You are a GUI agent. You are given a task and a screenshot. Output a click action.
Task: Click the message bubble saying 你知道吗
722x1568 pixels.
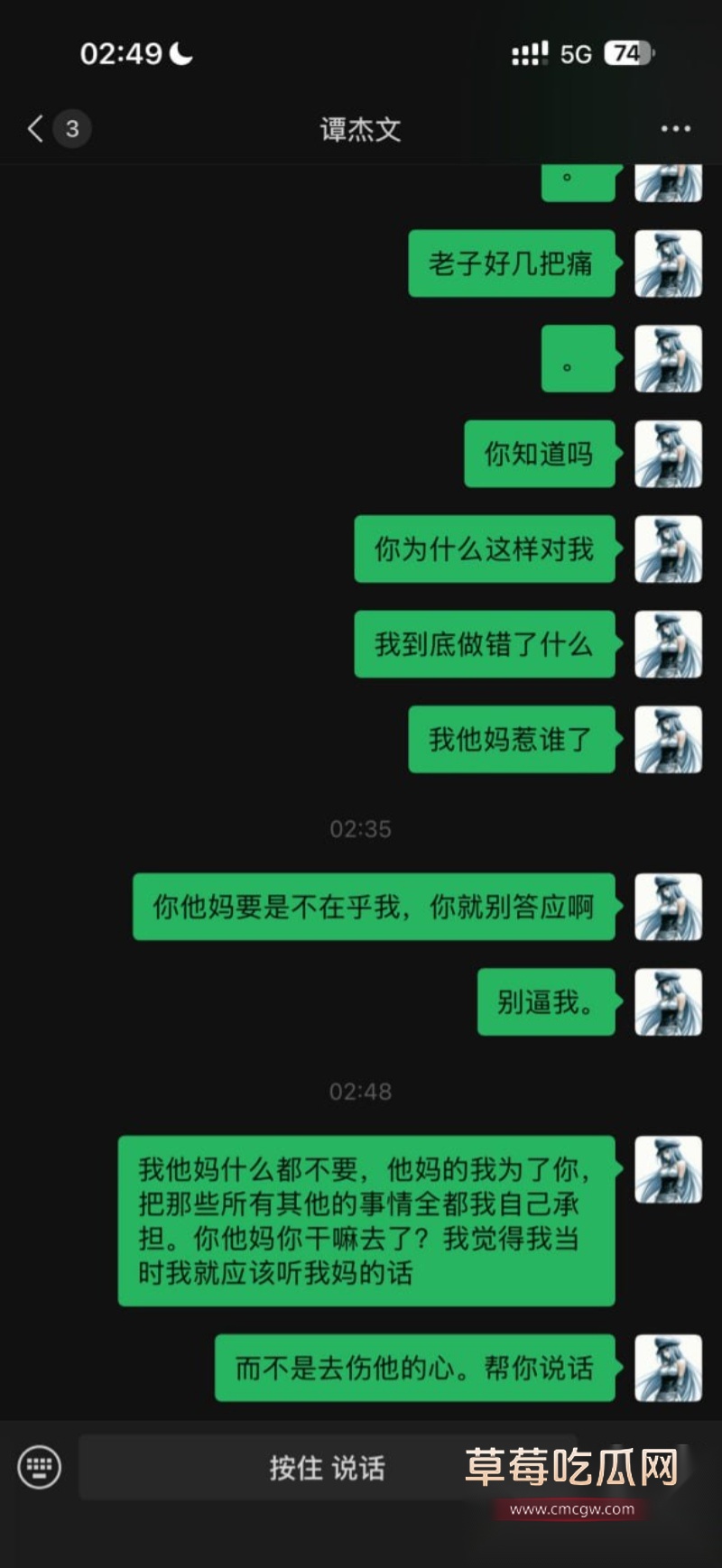click(x=538, y=455)
